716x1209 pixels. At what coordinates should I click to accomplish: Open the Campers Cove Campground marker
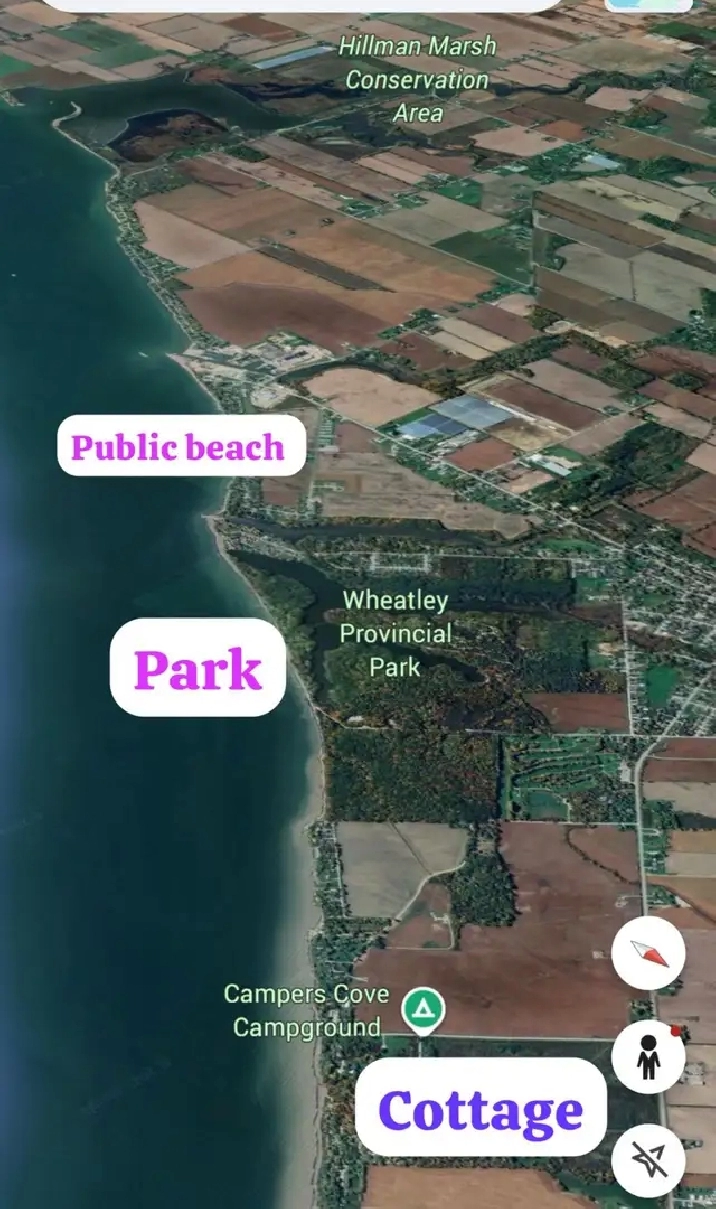[x=425, y=1007]
